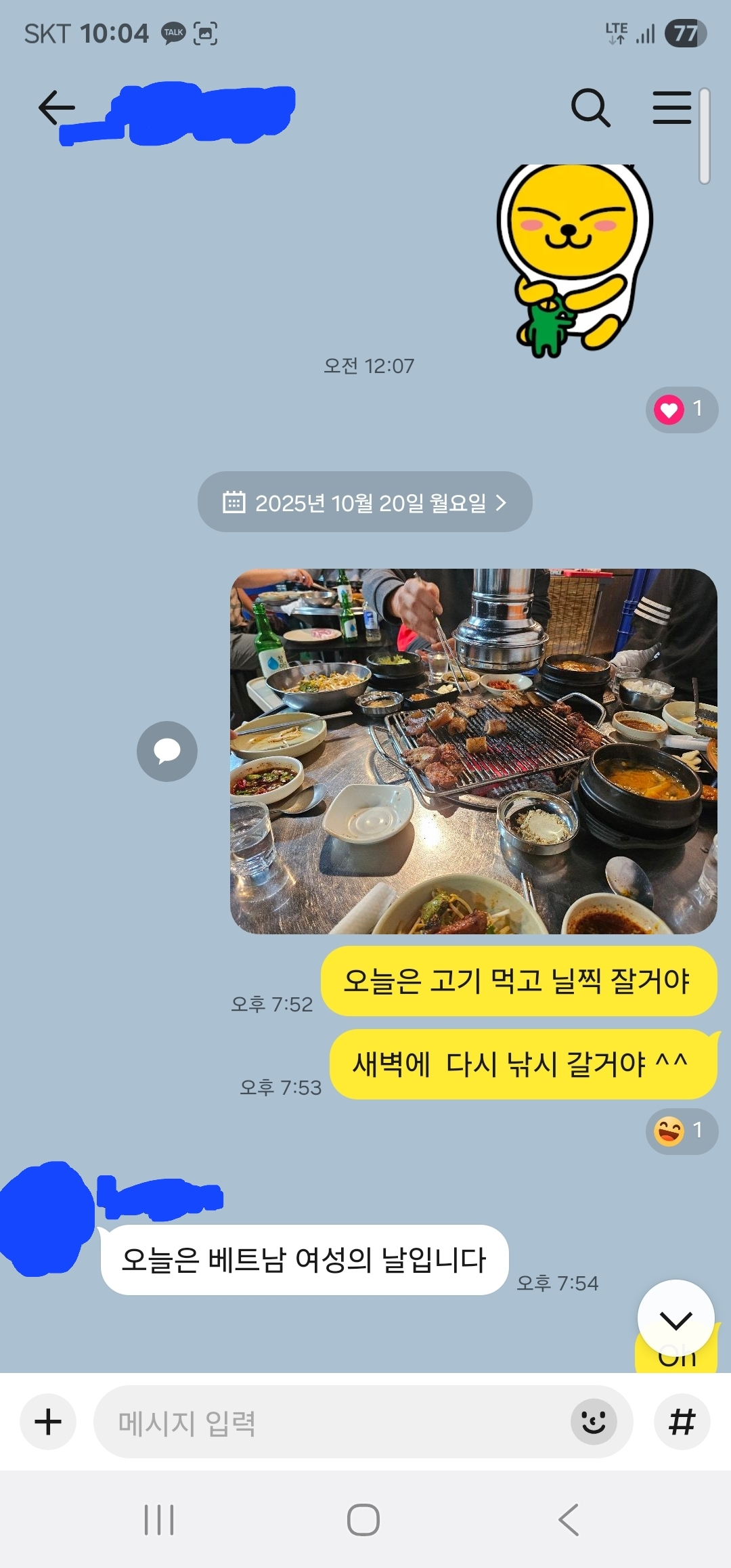The width and height of the screenshot is (731, 1568).
Task: Open the chat room hamburger menu
Action: (x=671, y=108)
